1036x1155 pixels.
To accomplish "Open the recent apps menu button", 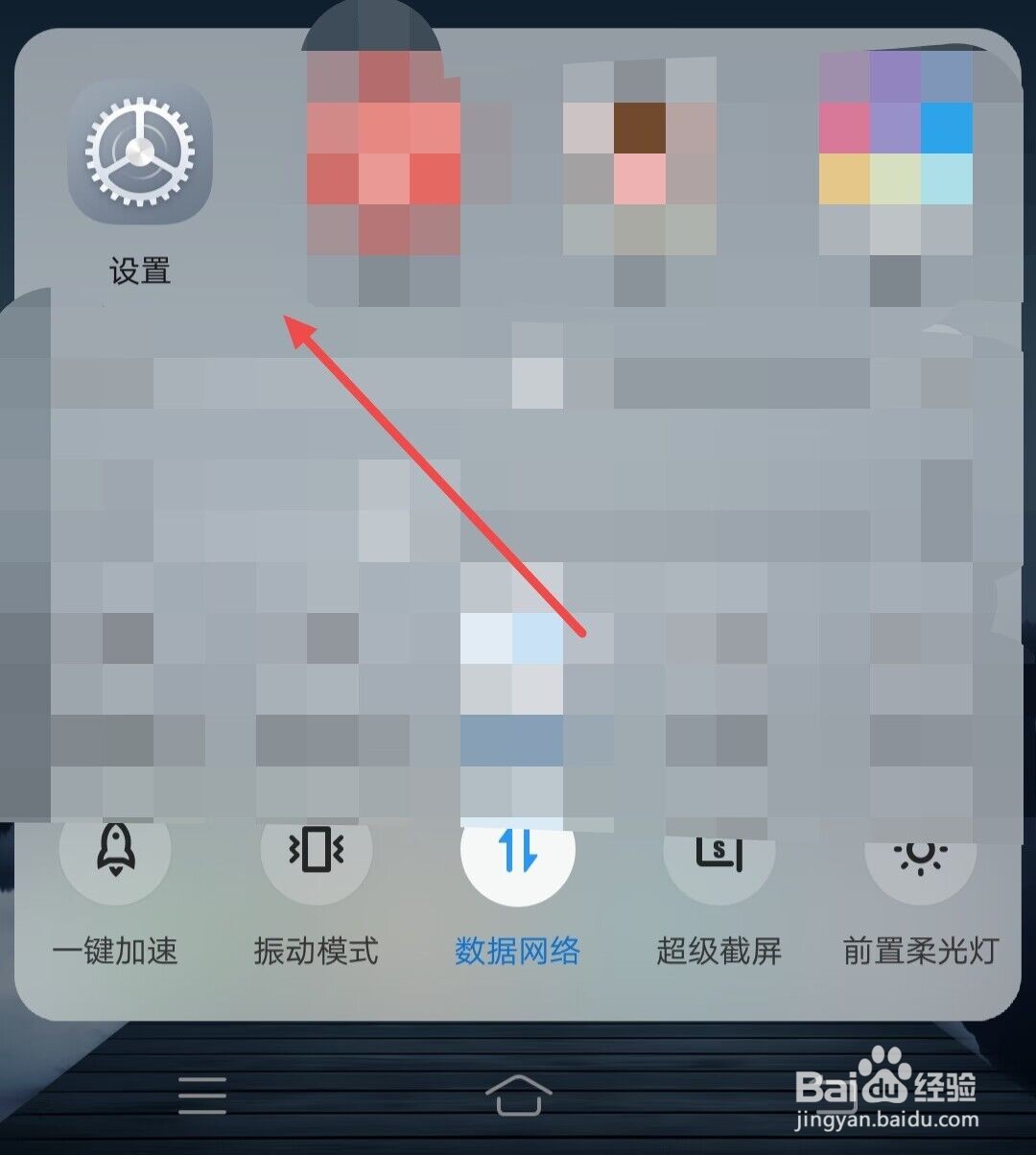I will pyautogui.click(x=203, y=1094).
